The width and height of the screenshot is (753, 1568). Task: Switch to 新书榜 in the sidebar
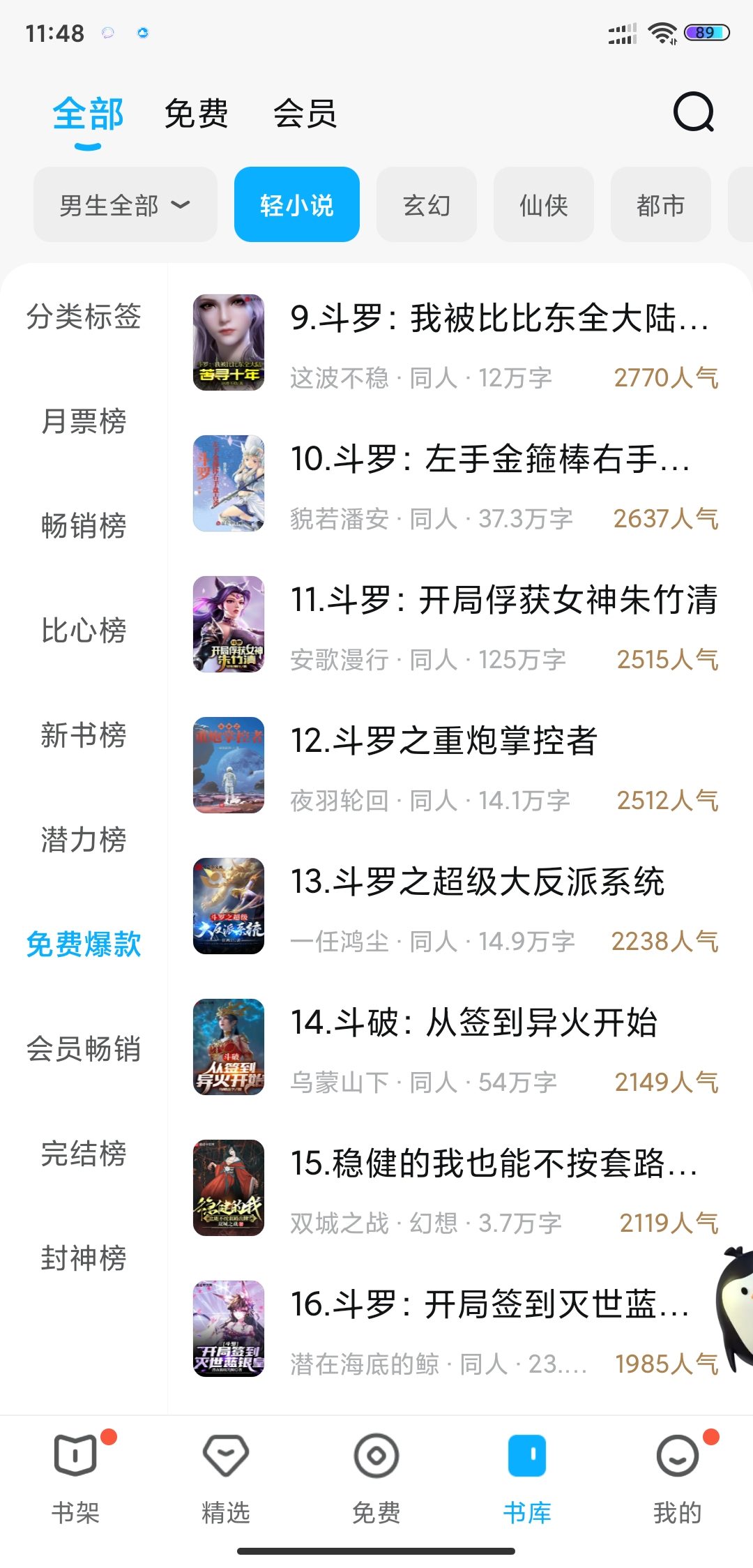click(x=84, y=735)
